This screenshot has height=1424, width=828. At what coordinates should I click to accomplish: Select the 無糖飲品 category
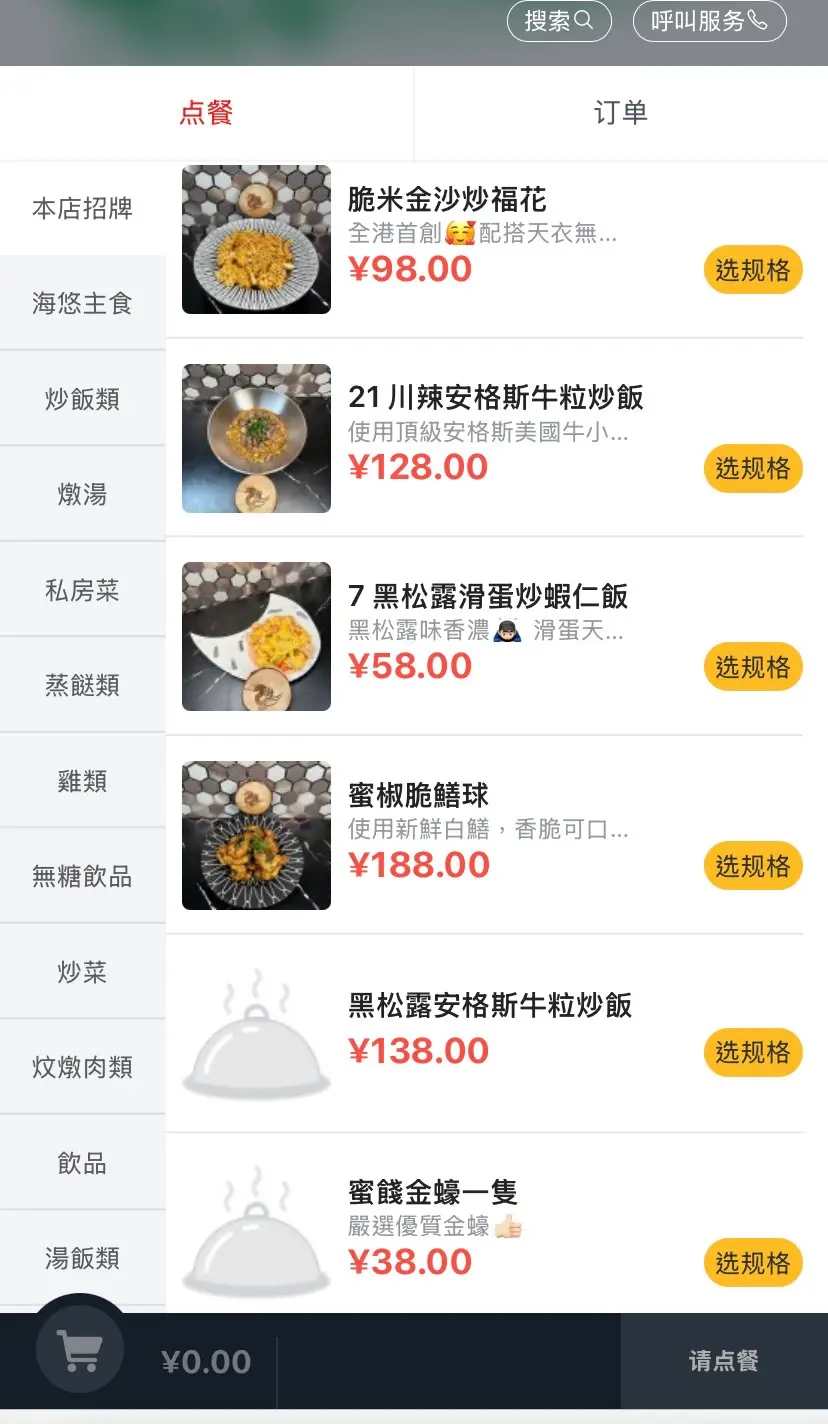pos(82,877)
